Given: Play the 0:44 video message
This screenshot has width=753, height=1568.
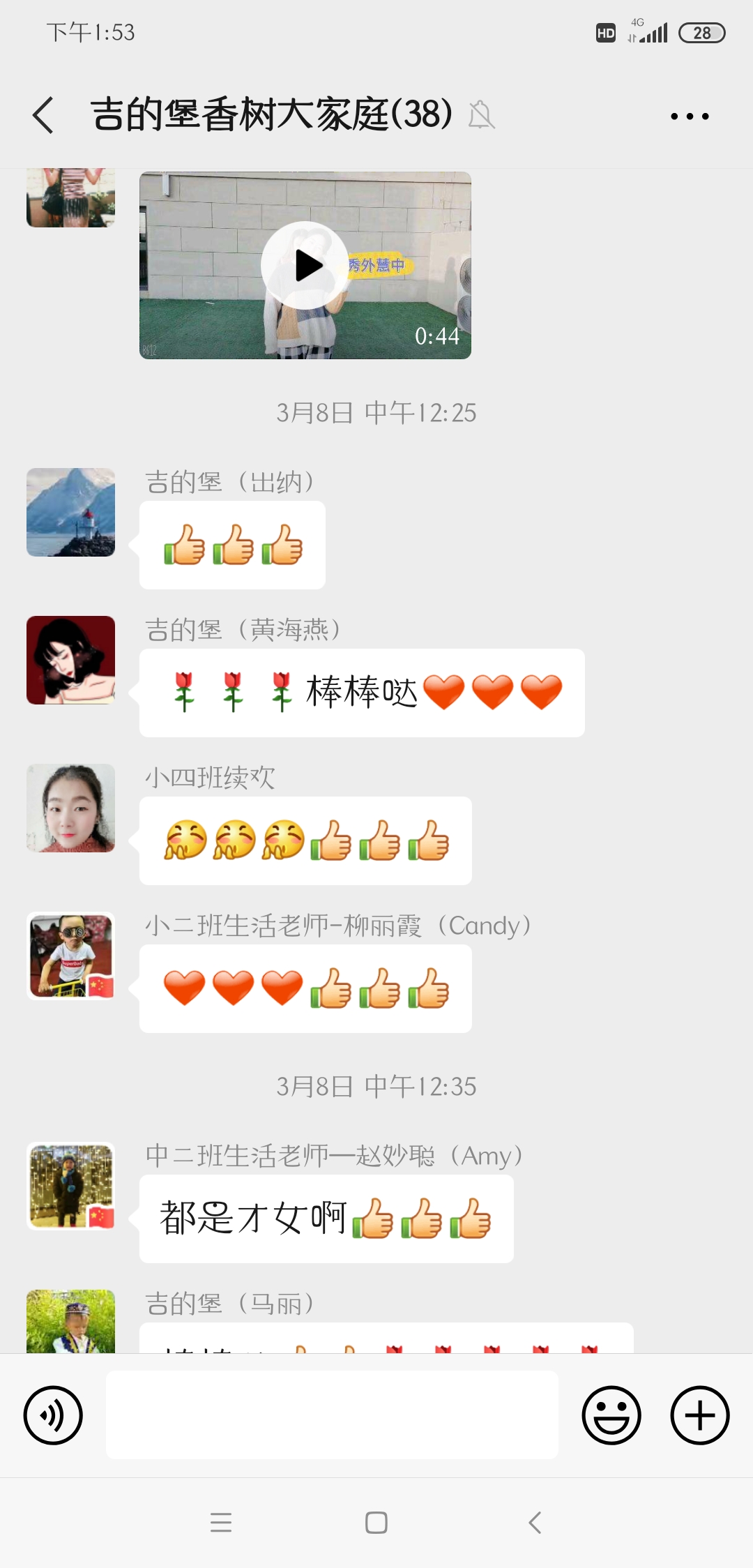Looking at the screenshot, I should pyautogui.click(x=305, y=265).
